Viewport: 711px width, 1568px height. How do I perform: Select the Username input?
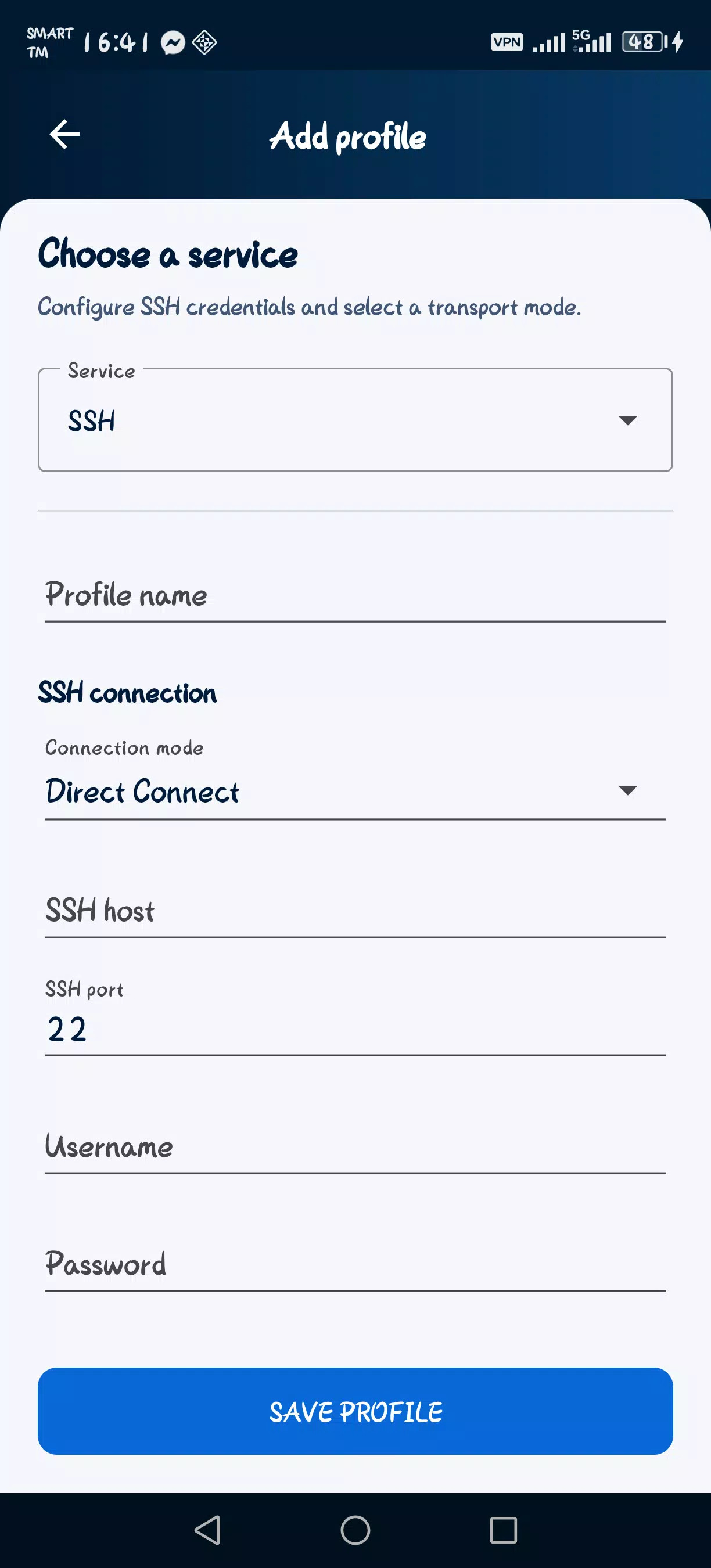[x=355, y=1146]
